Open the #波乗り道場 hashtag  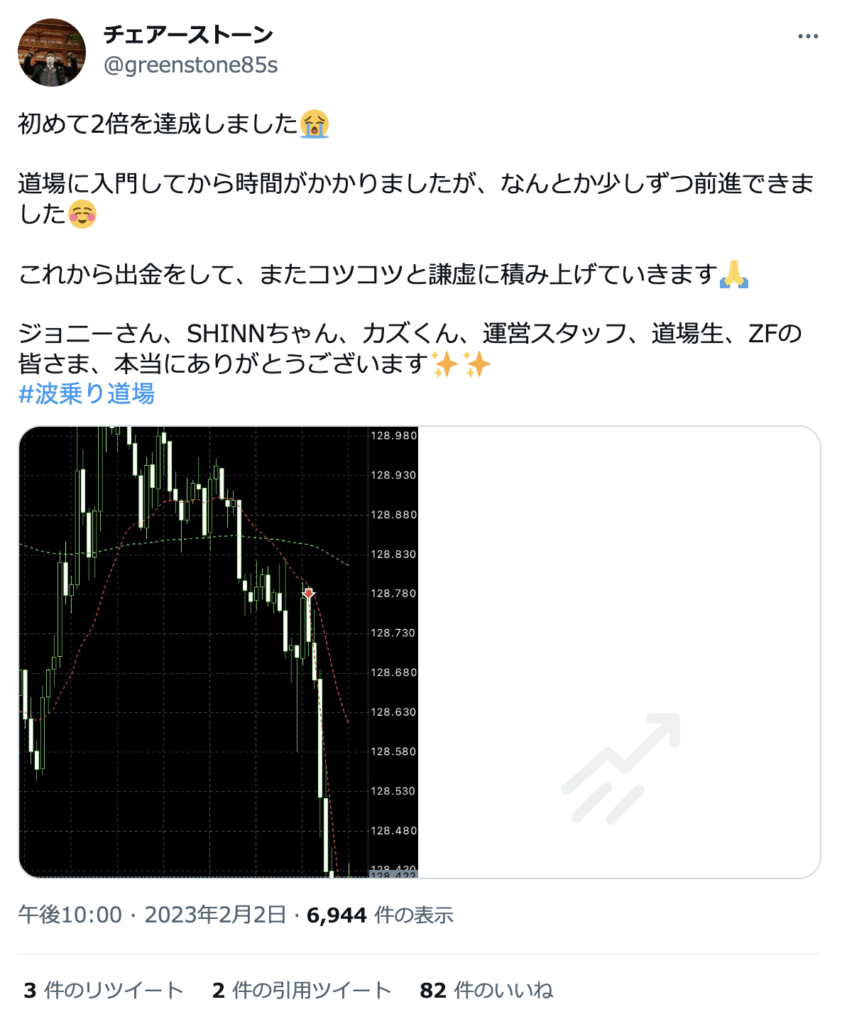86,394
